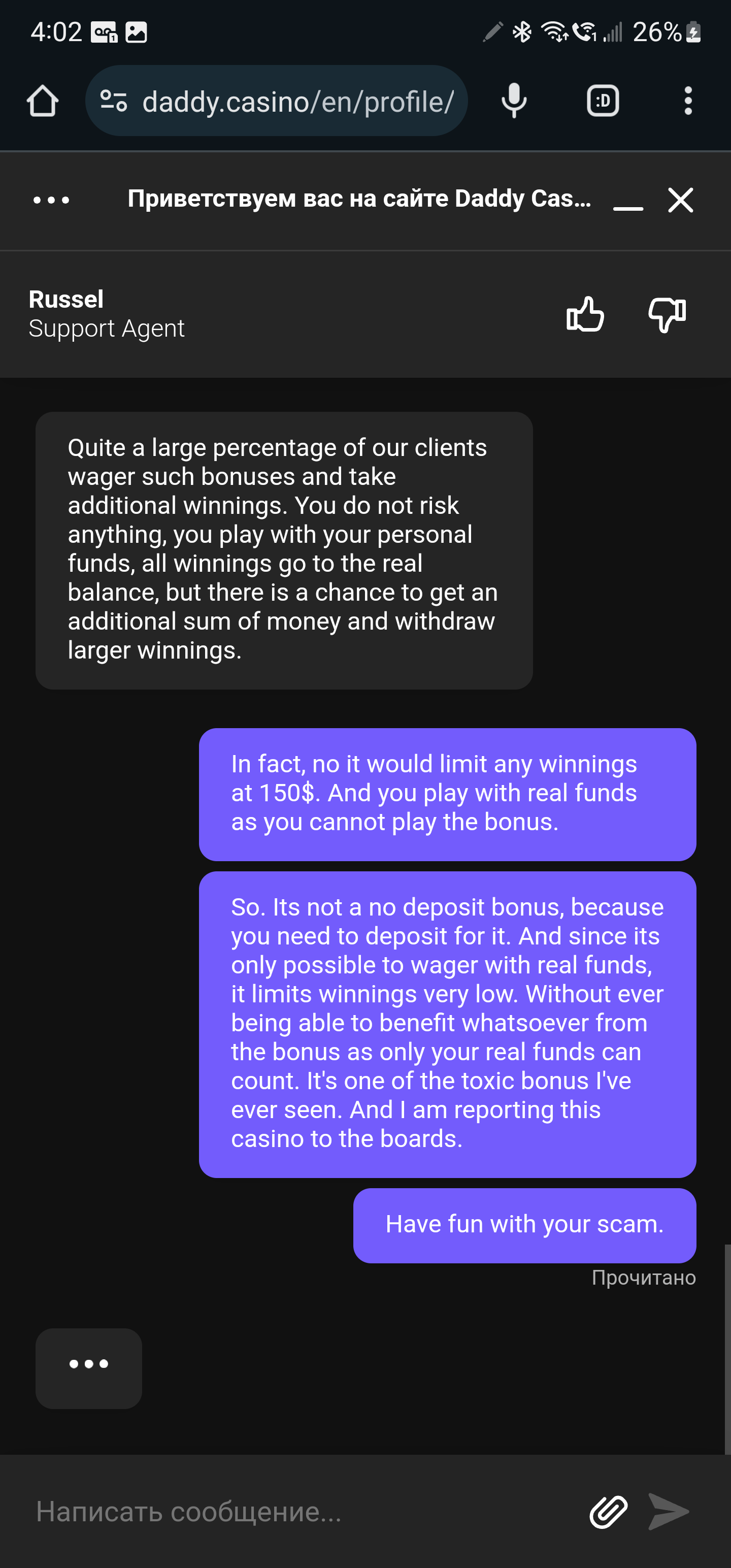Close the support chat
731x1568 pixels.
pos(680,200)
